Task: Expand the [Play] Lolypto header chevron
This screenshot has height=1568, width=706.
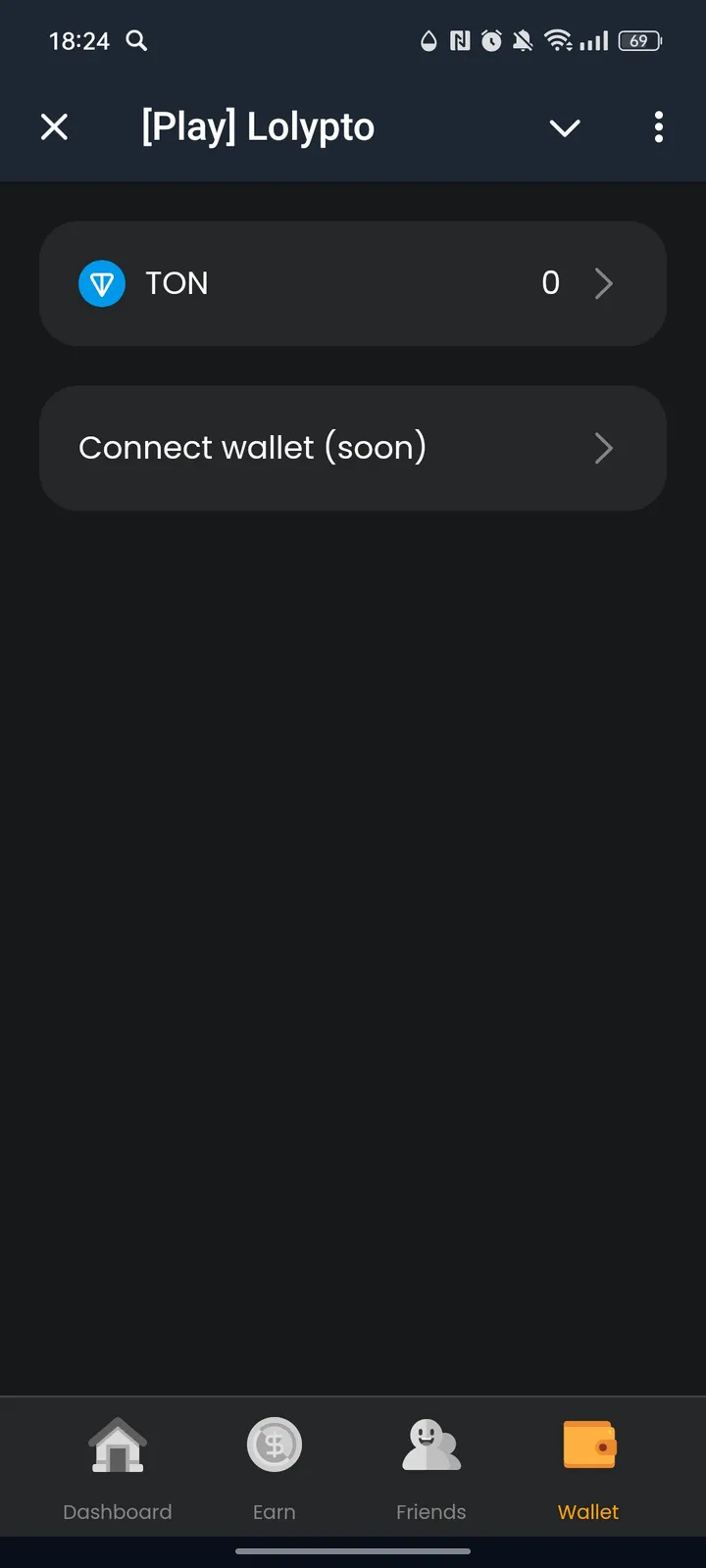Action: click(565, 127)
